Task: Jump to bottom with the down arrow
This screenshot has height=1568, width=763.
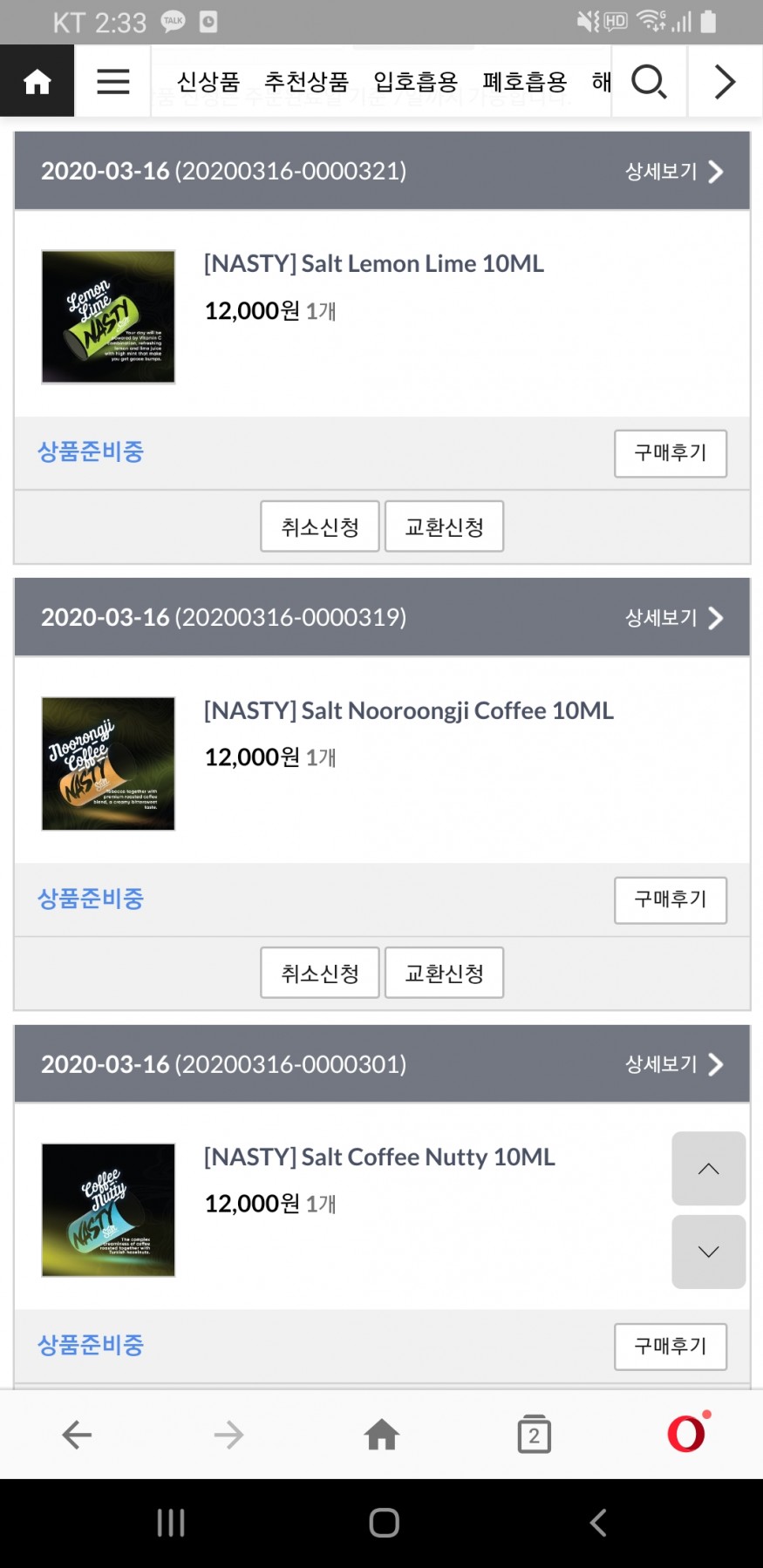Action: click(708, 1252)
